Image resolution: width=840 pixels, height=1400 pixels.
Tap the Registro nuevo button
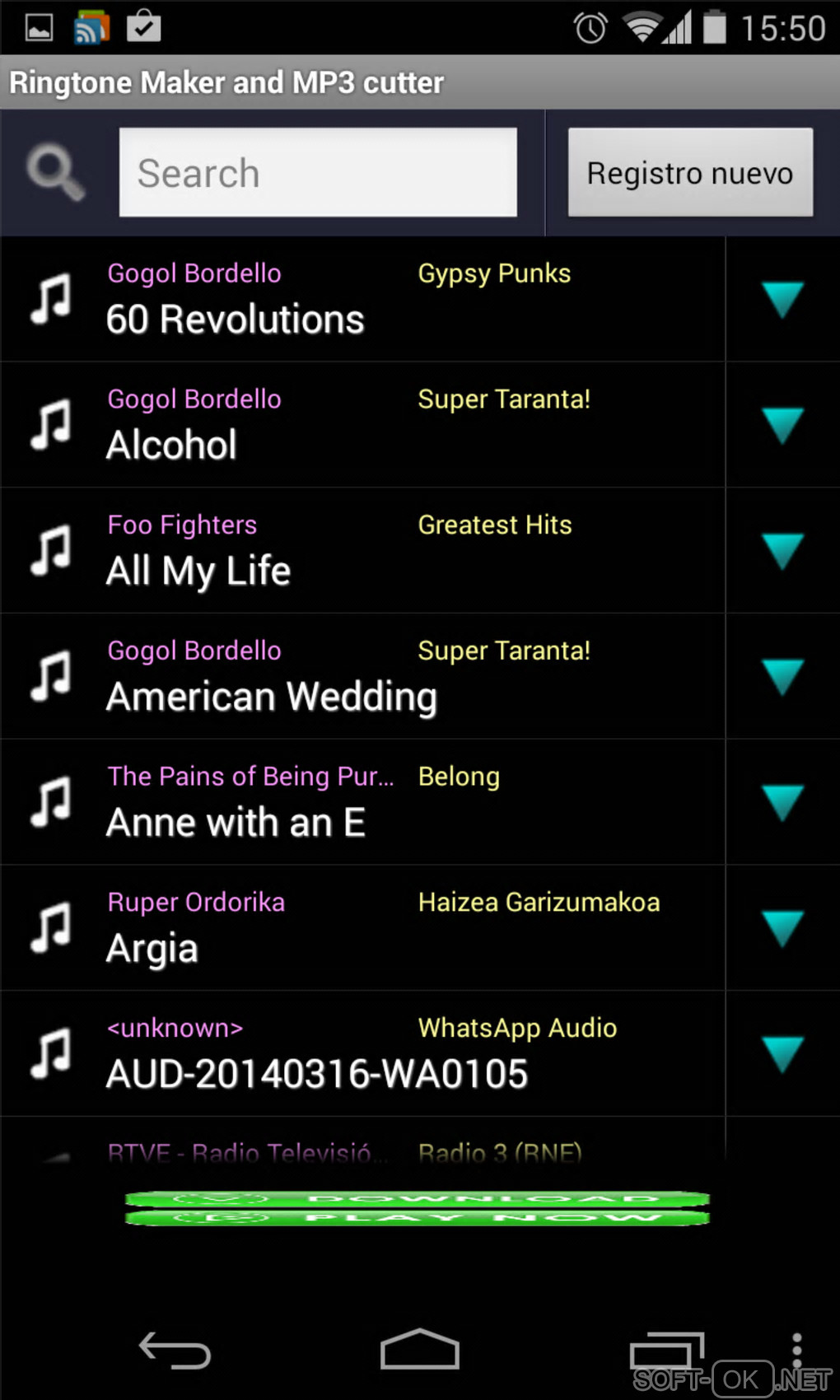pyautogui.click(x=690, y=172)
